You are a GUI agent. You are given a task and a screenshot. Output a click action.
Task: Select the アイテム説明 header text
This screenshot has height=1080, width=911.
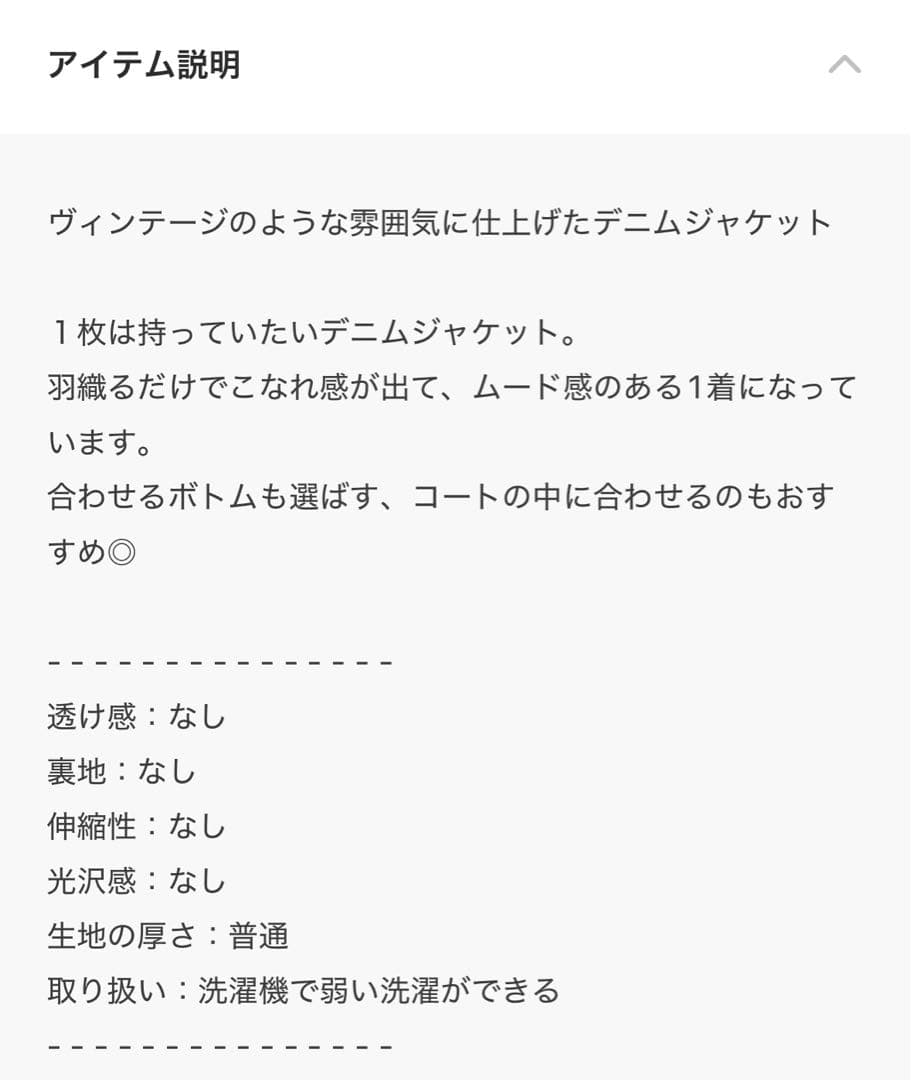tap(146, 63)
